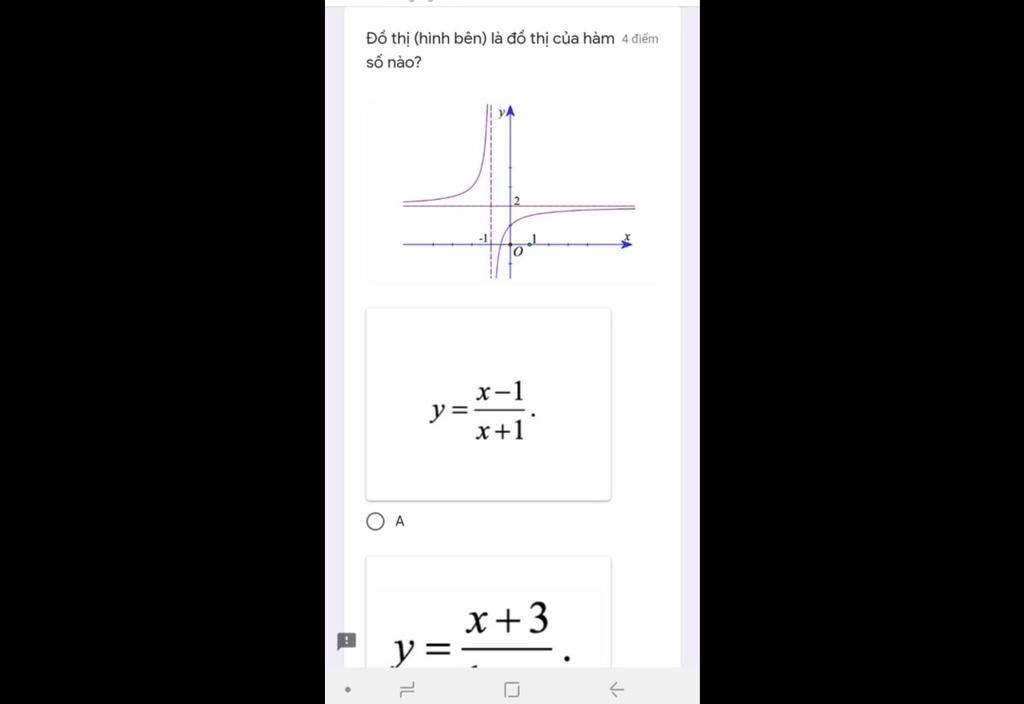Select radio option A
Screen dimensions: 1024x704
(x=375, y=521)
